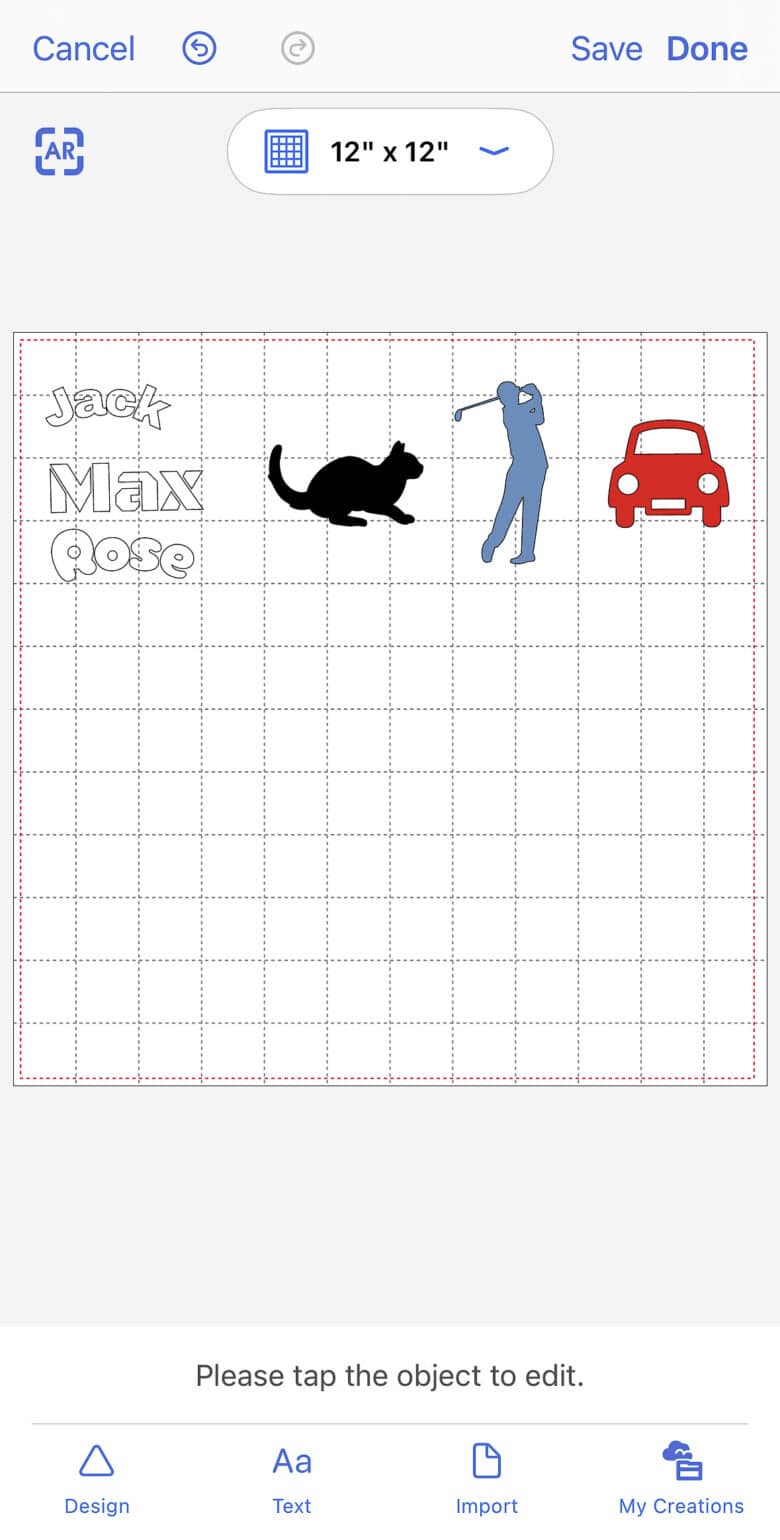Cancel editing the design

click(83, 48)
